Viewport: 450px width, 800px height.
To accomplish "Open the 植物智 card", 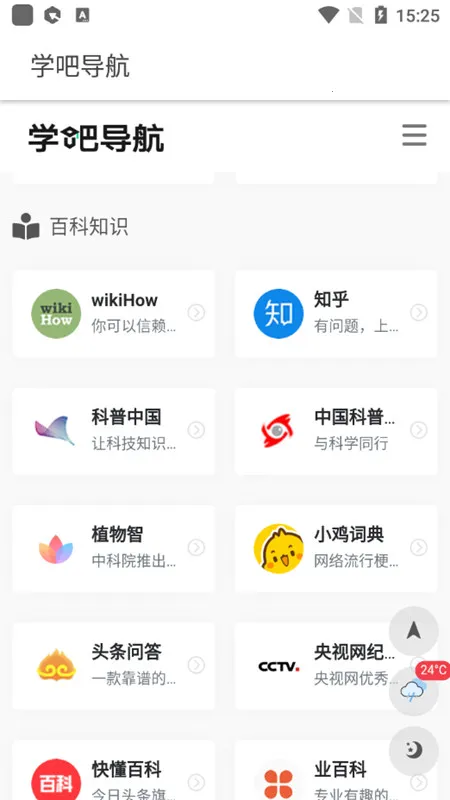I will [x=113, y=548].
